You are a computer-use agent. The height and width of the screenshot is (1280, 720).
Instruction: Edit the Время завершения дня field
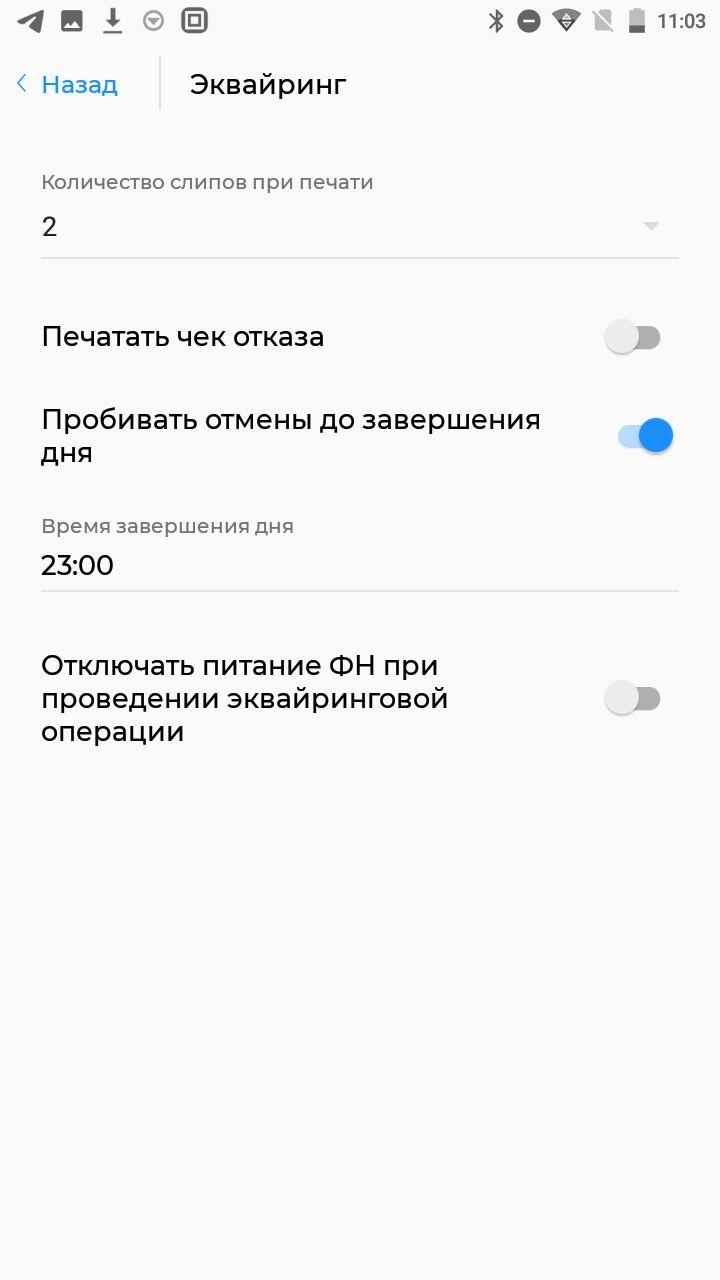click(360, 566)
